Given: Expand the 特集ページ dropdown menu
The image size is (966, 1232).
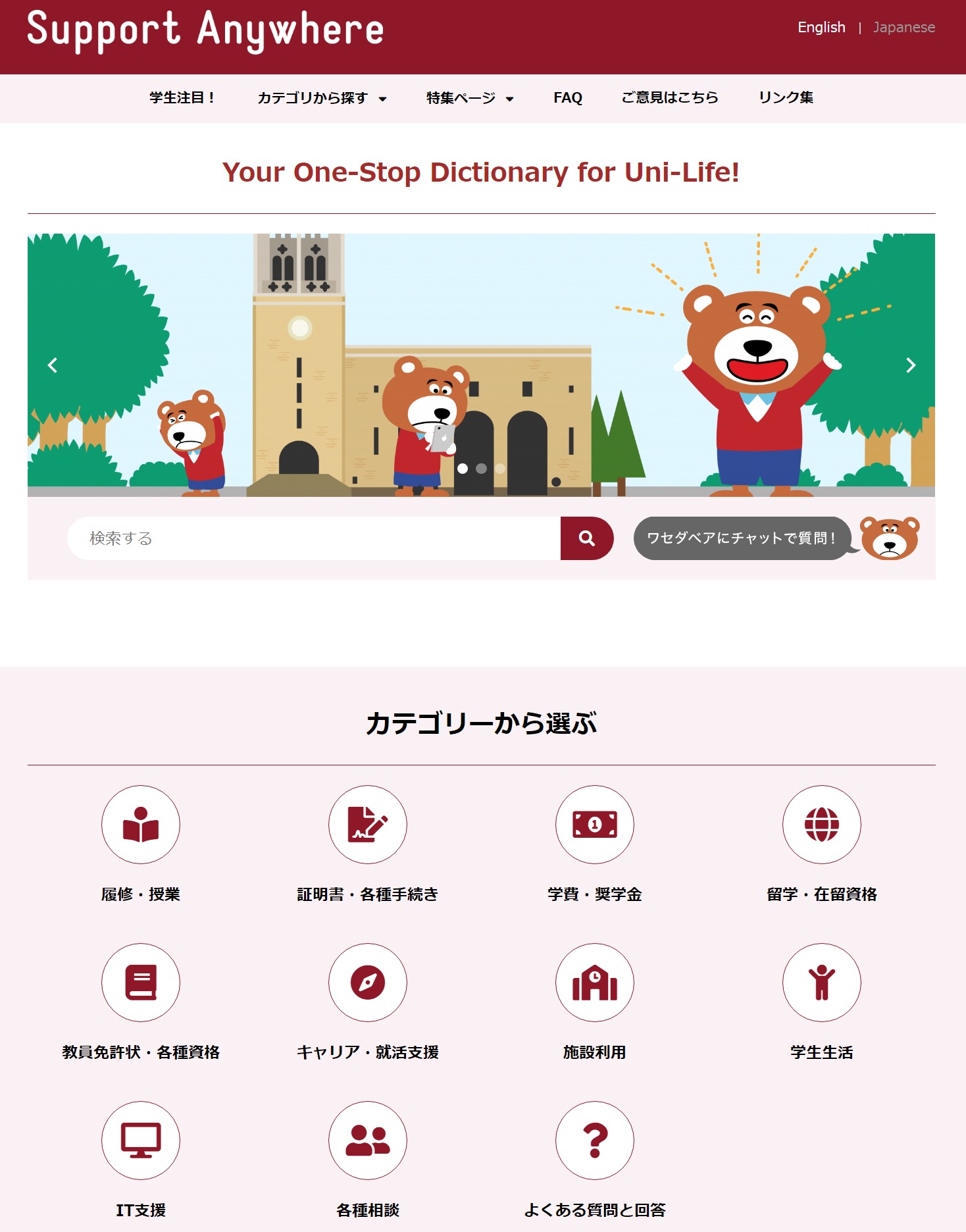Looking at the screenshot, I should pos(469,98).
